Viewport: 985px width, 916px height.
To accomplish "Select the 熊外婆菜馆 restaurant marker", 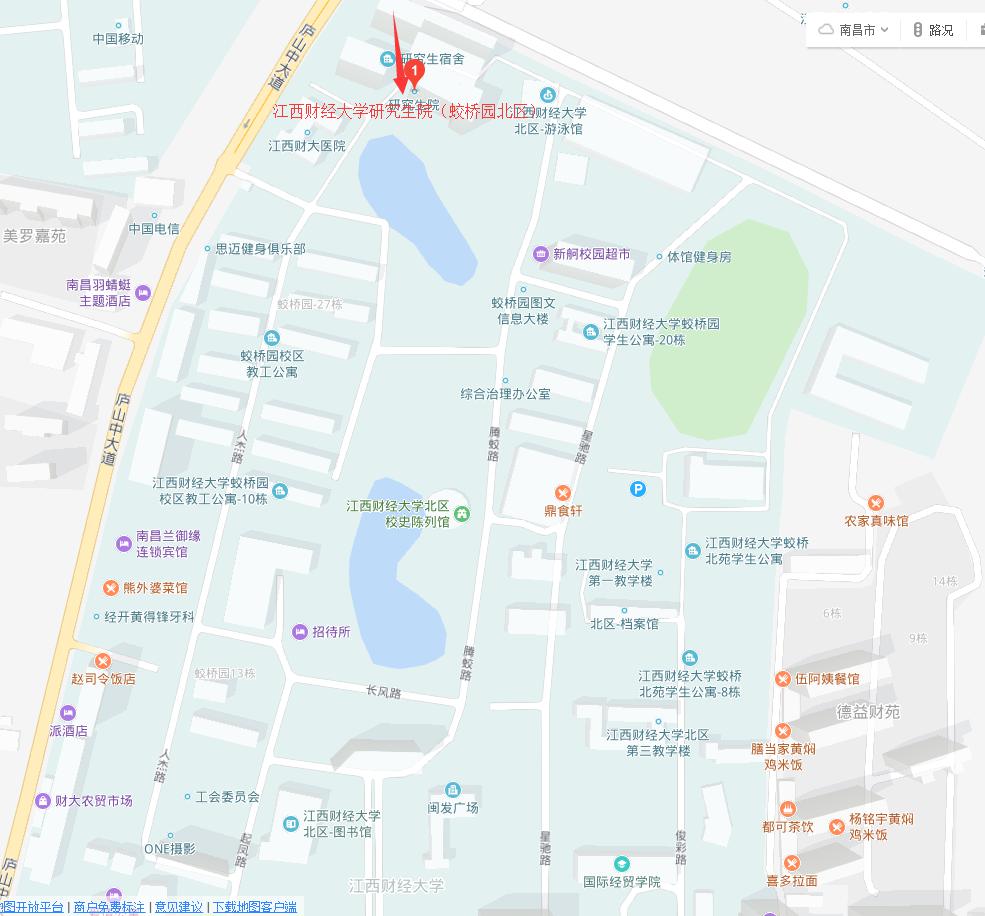I will pos(111,588).
